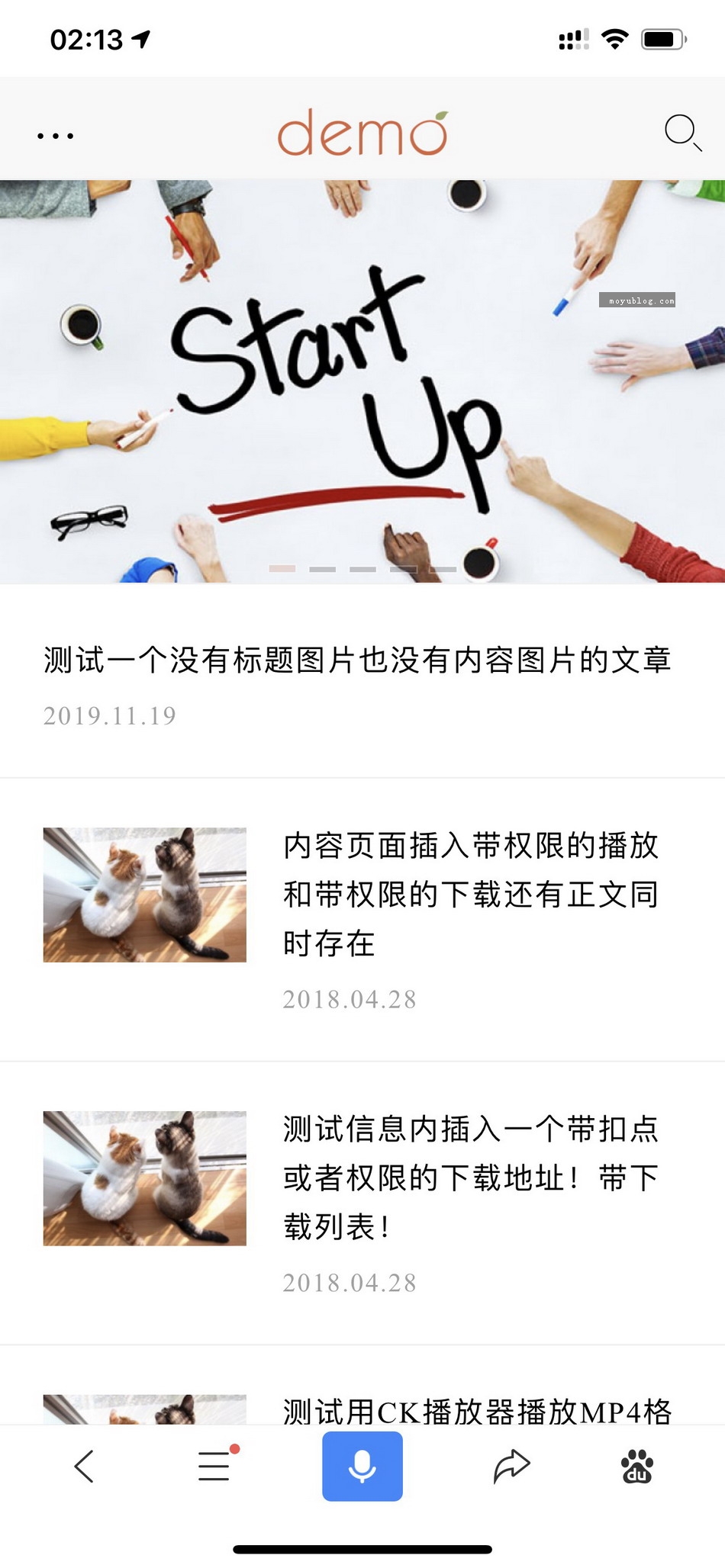Screen dimensions: 725x1568
Task: Share this page via the arrow icon
Action: click(511, 1466)
